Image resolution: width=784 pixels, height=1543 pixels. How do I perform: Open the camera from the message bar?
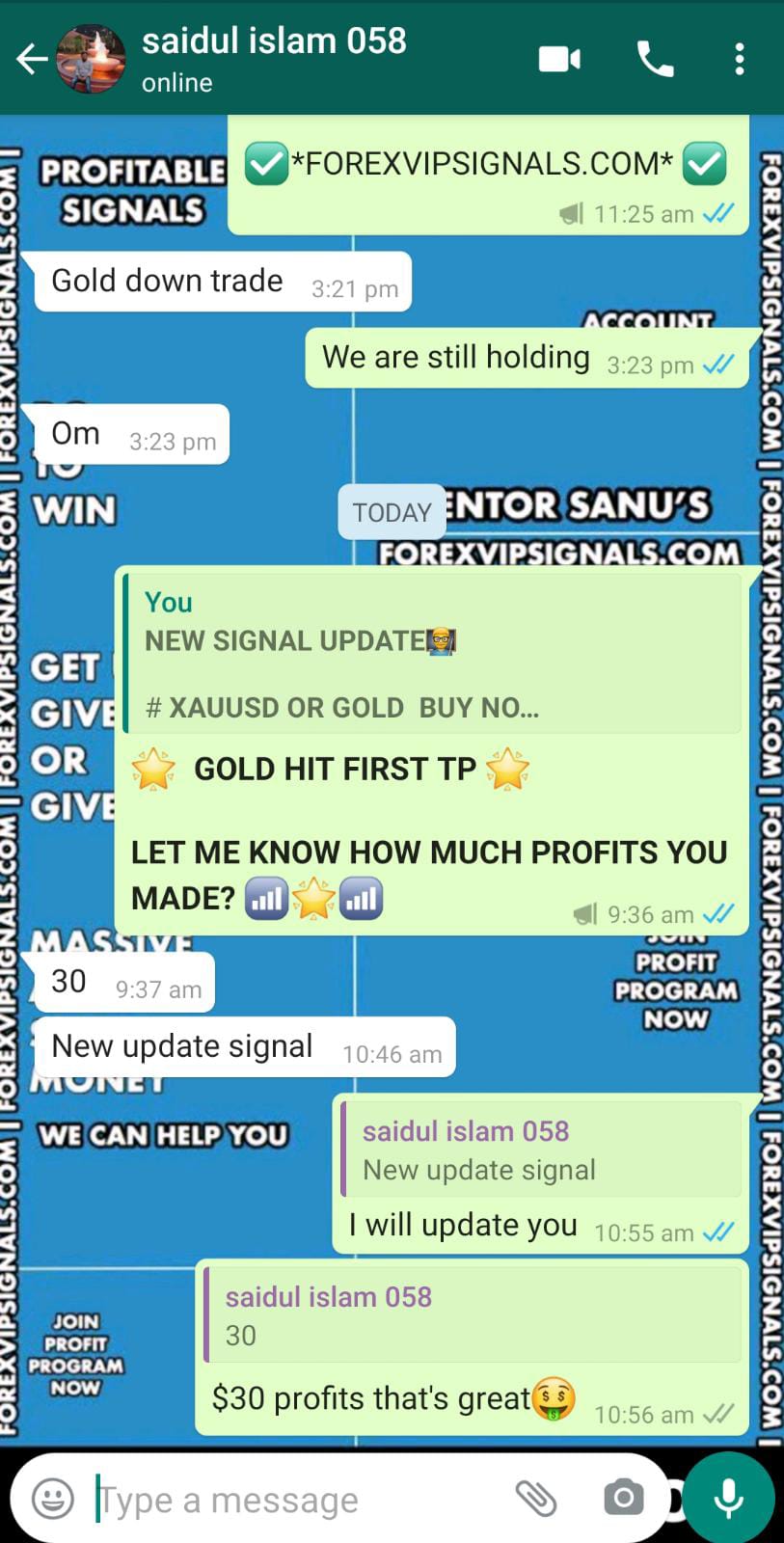pos(624,1498)
